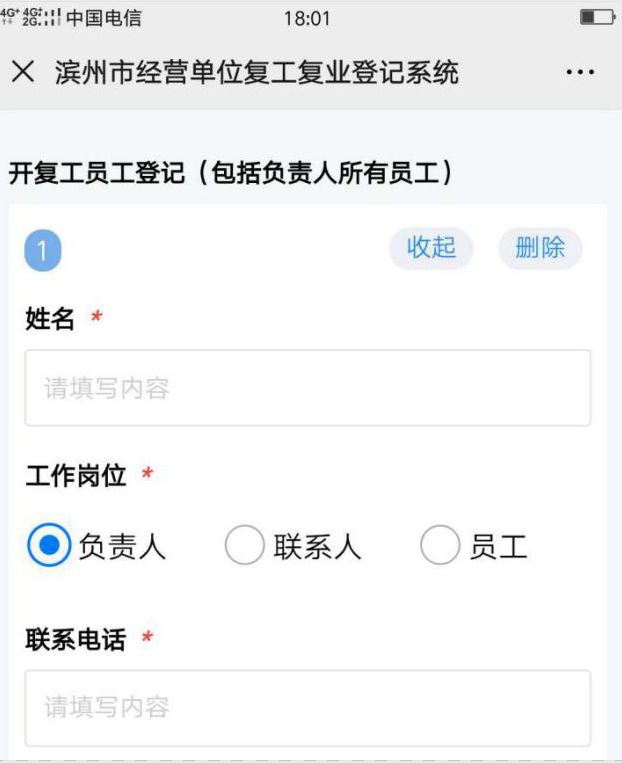
Task: Delete employee entry 1 via 删除
Action: click(540, 248)
